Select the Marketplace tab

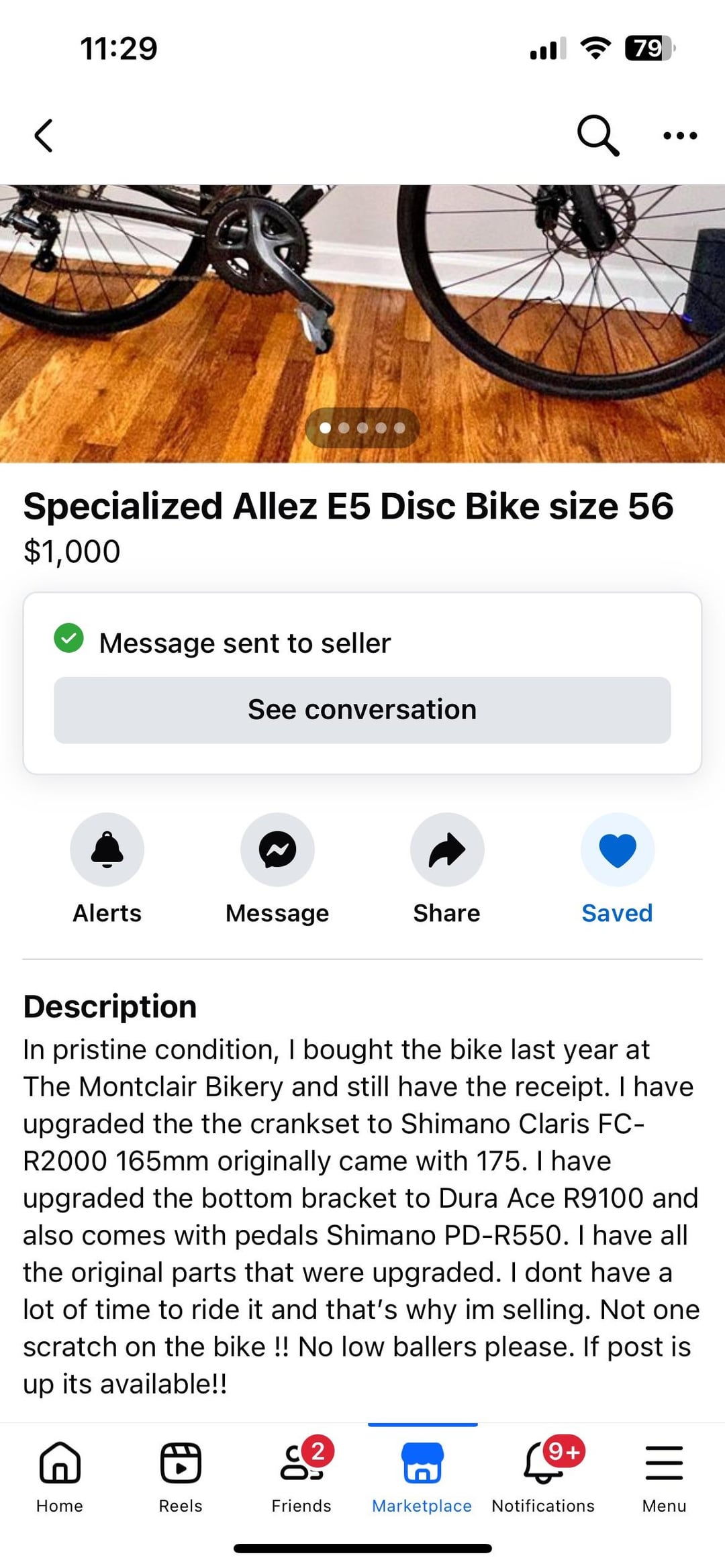tap(422, 1477)
